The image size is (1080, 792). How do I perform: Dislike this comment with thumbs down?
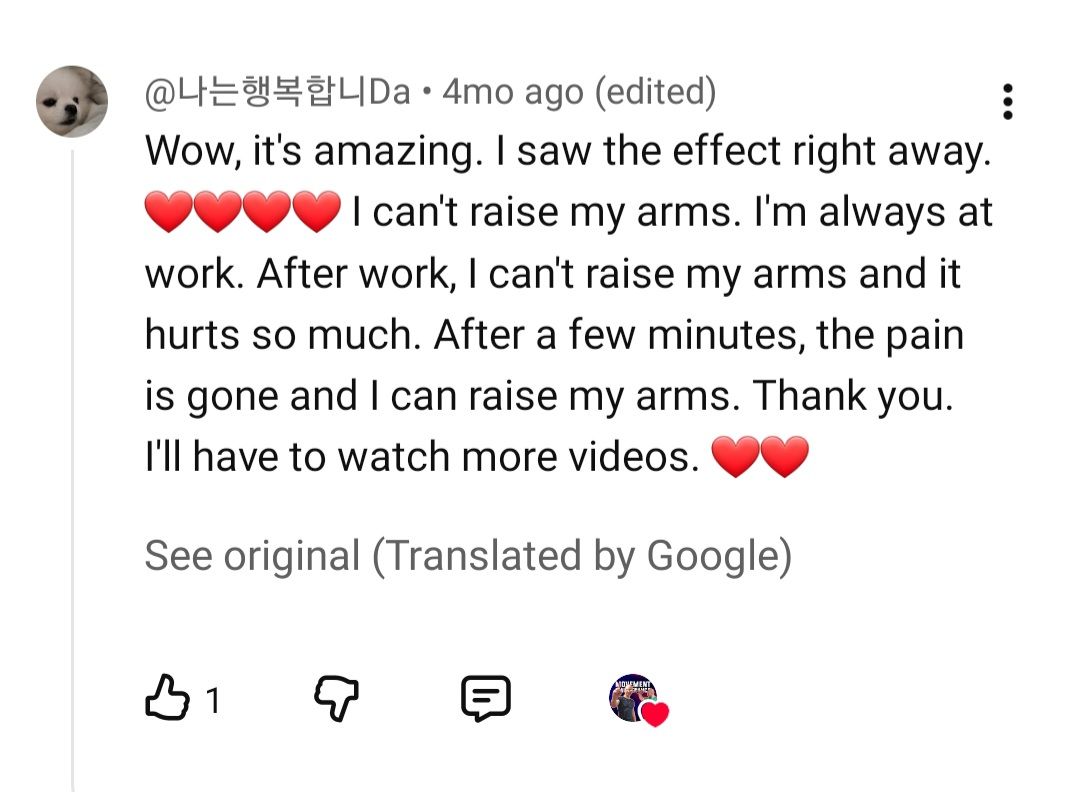tap(337, 698)
